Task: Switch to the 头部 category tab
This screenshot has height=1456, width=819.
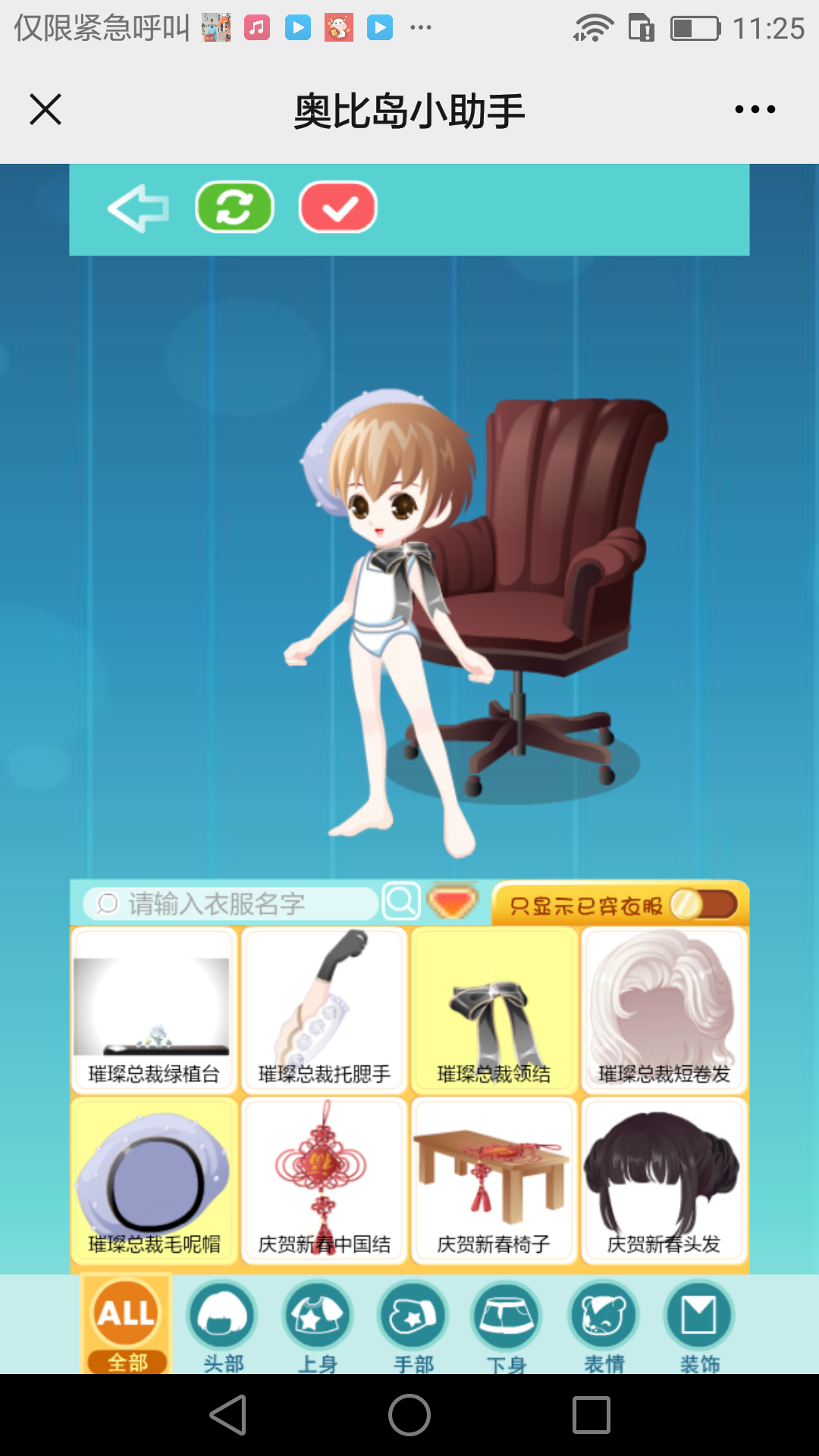Action: [222, 1325]
